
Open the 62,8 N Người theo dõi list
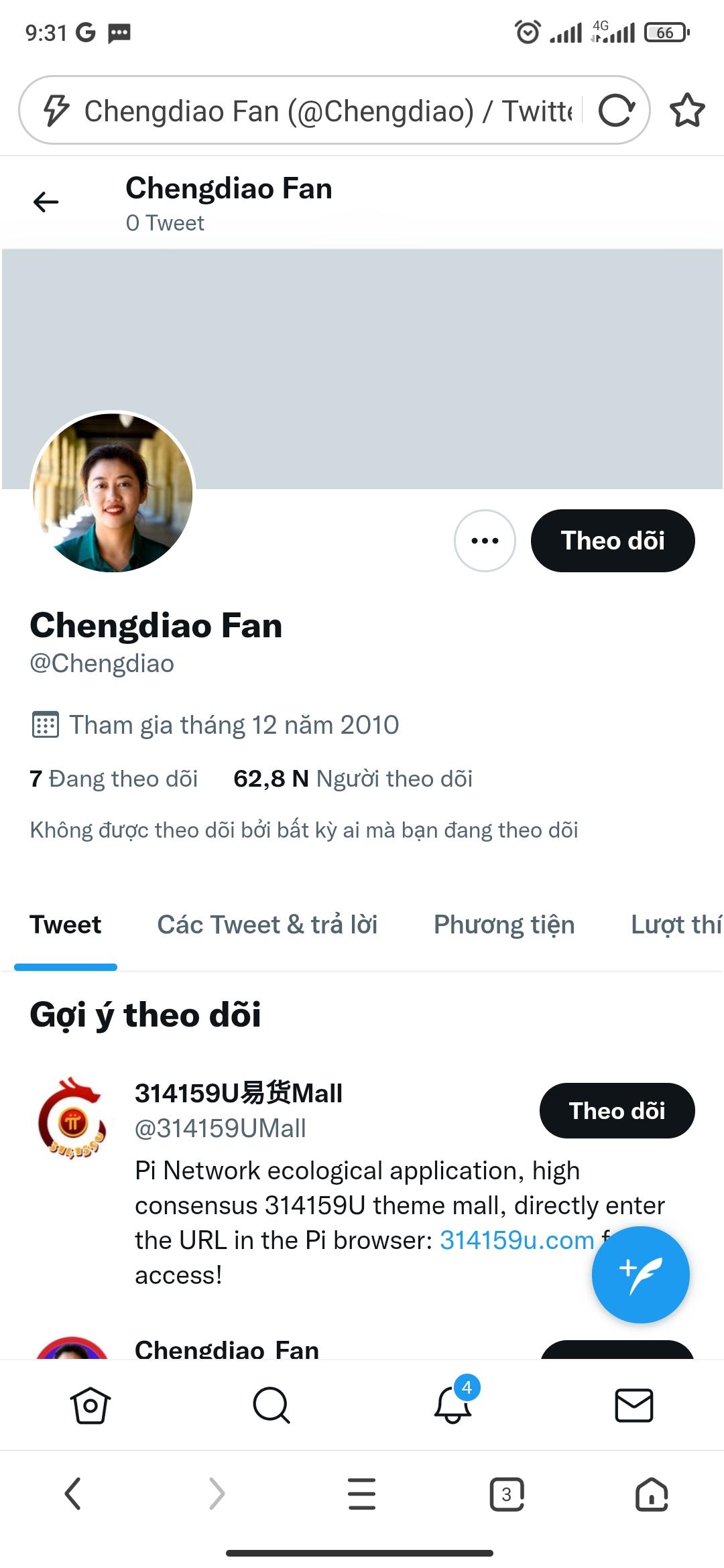coord(353,779)
